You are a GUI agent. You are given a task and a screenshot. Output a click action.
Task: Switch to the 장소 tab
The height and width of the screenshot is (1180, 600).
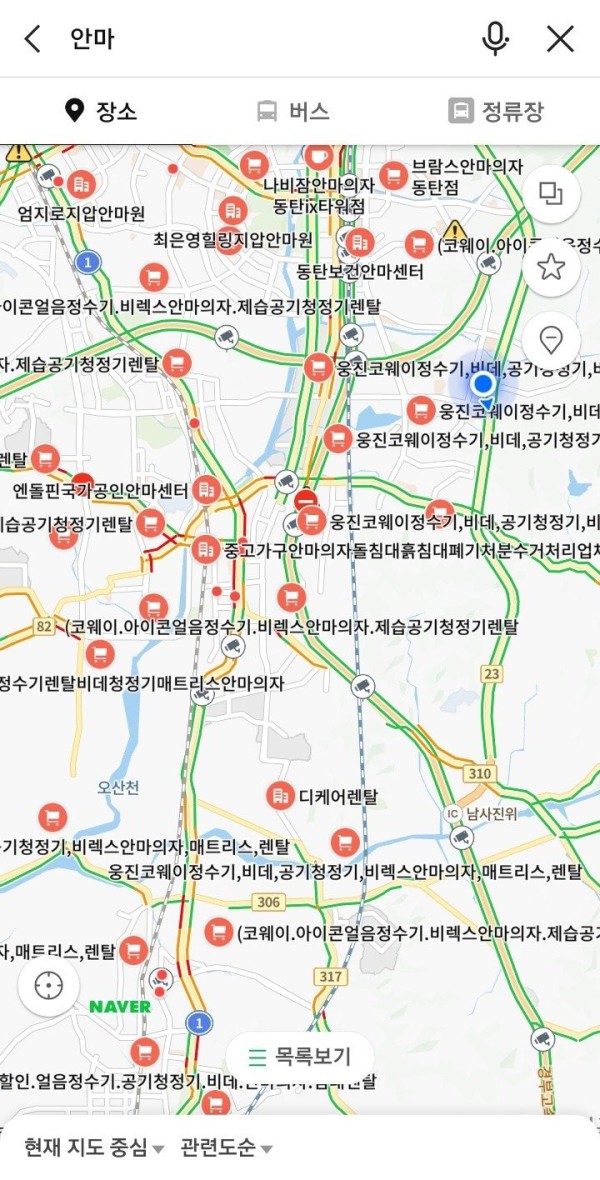(100, 111)
